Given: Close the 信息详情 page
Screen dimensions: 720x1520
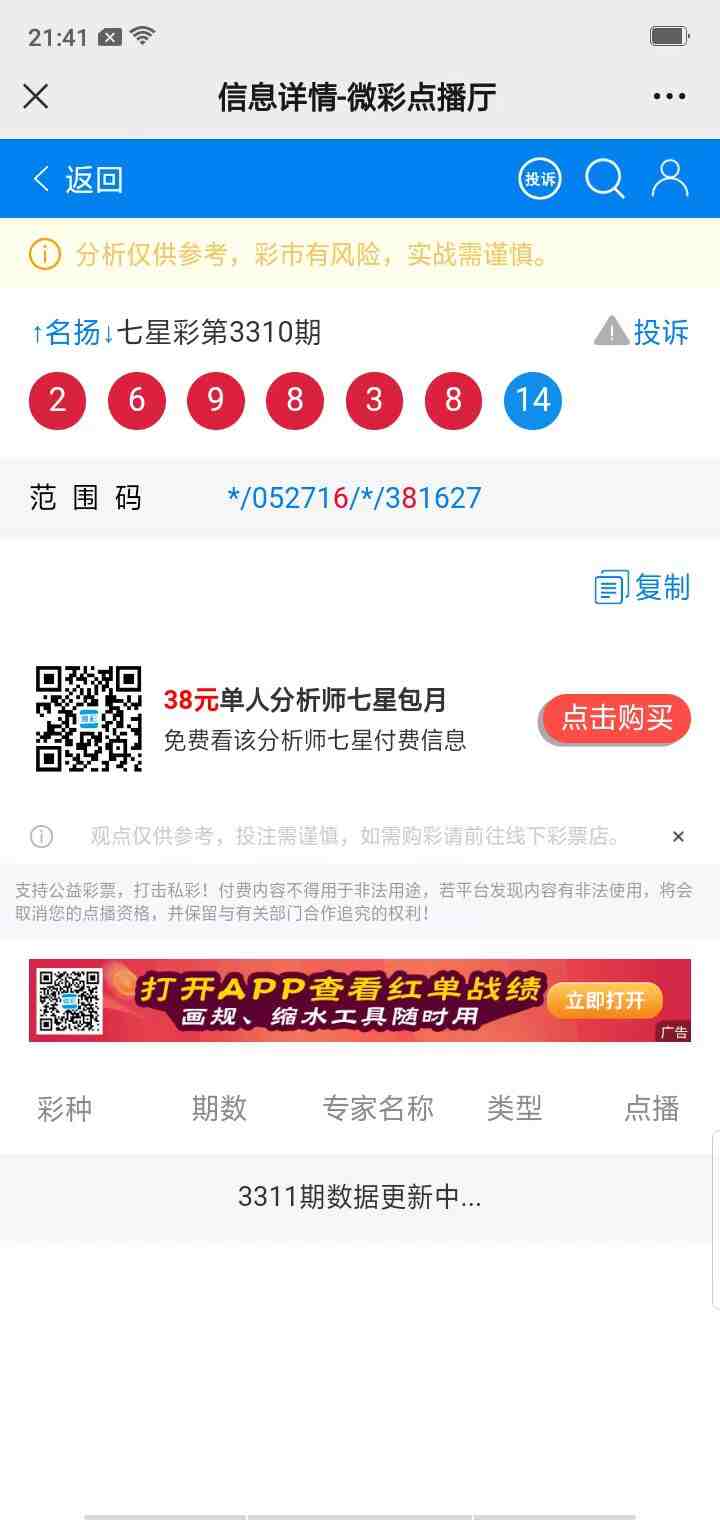Looking at the screenshot, I should 36,96.
